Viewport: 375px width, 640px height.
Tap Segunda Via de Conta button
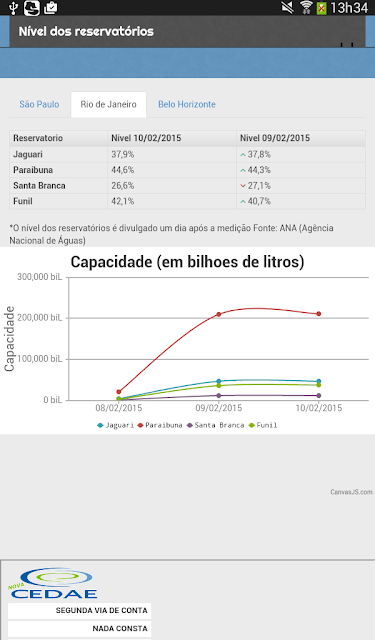coord(80,611)
